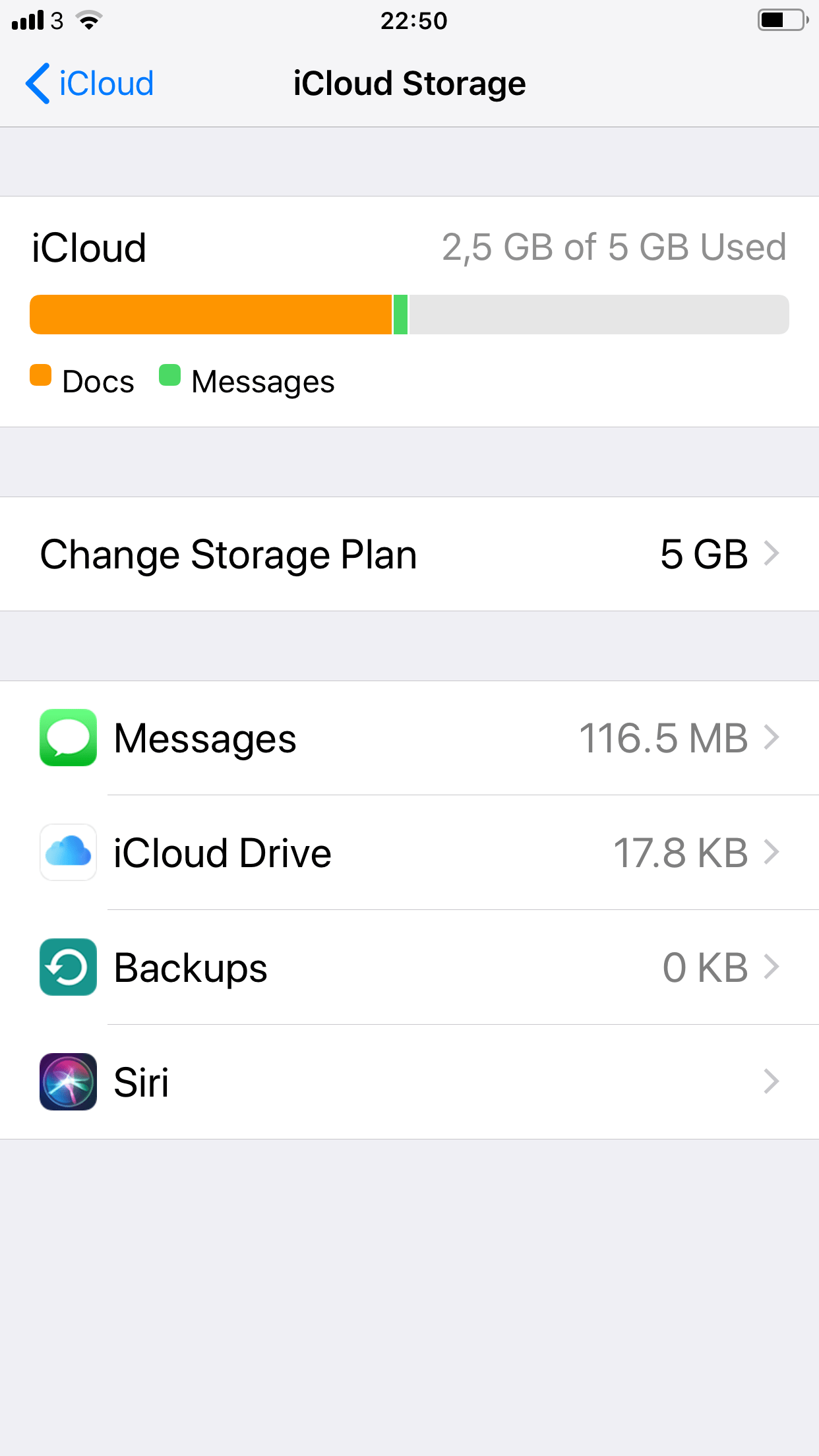Tap the battery icon in status bar
The height and width of the screenshot is (1456, 819).
(x=782, y=20)
